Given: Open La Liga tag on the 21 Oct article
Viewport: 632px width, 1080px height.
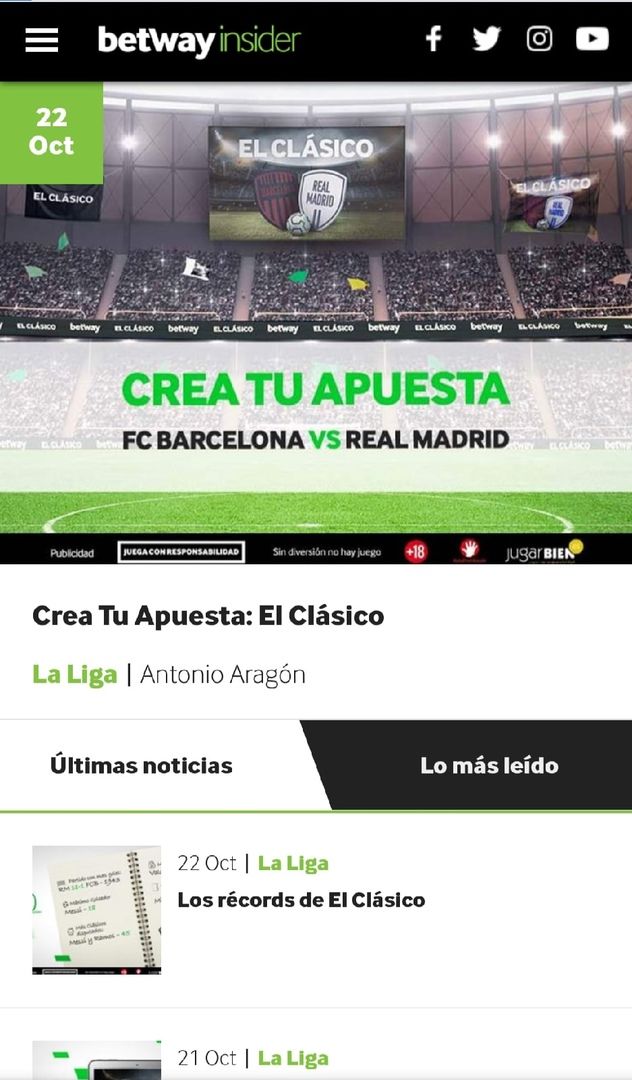Looking at the screenshot, I should click(293, 1058).
